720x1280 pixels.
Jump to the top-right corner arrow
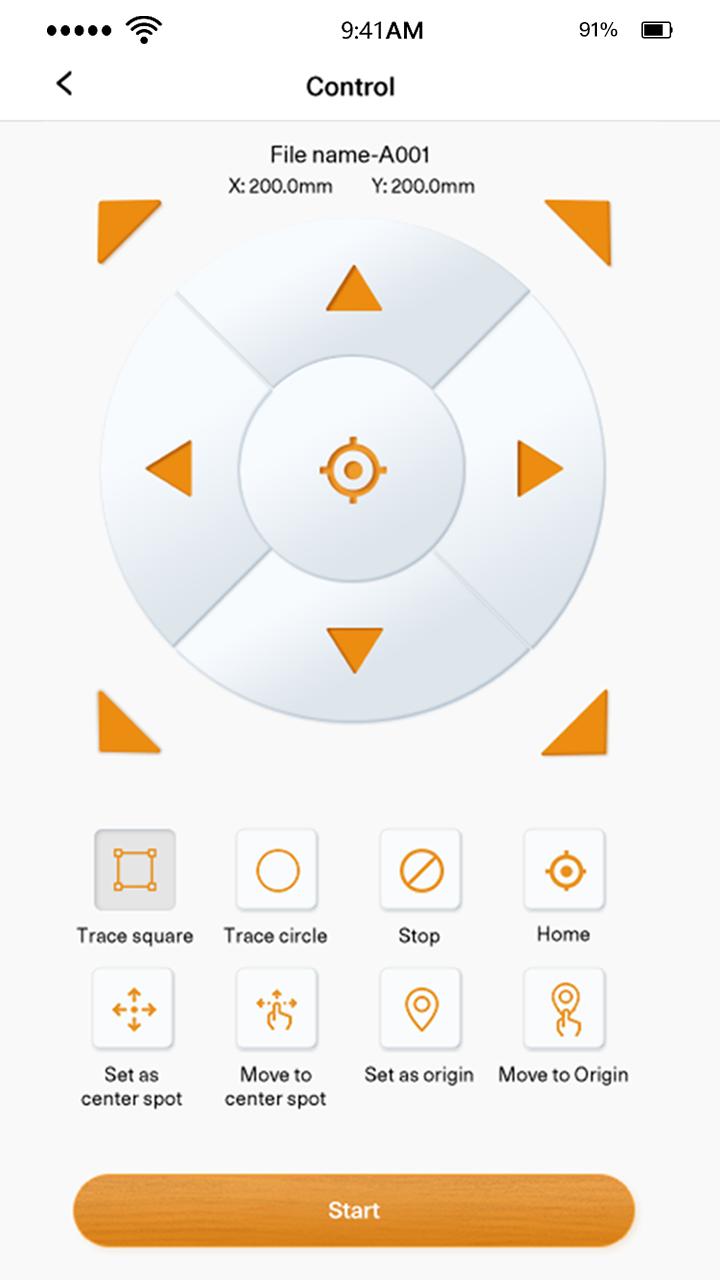point(578,232)
